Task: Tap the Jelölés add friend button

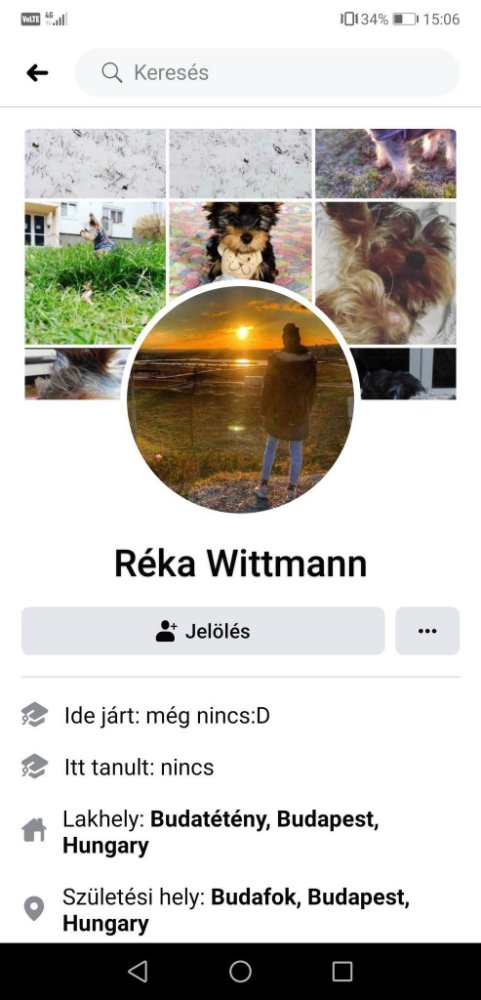Action: (203, 631)
